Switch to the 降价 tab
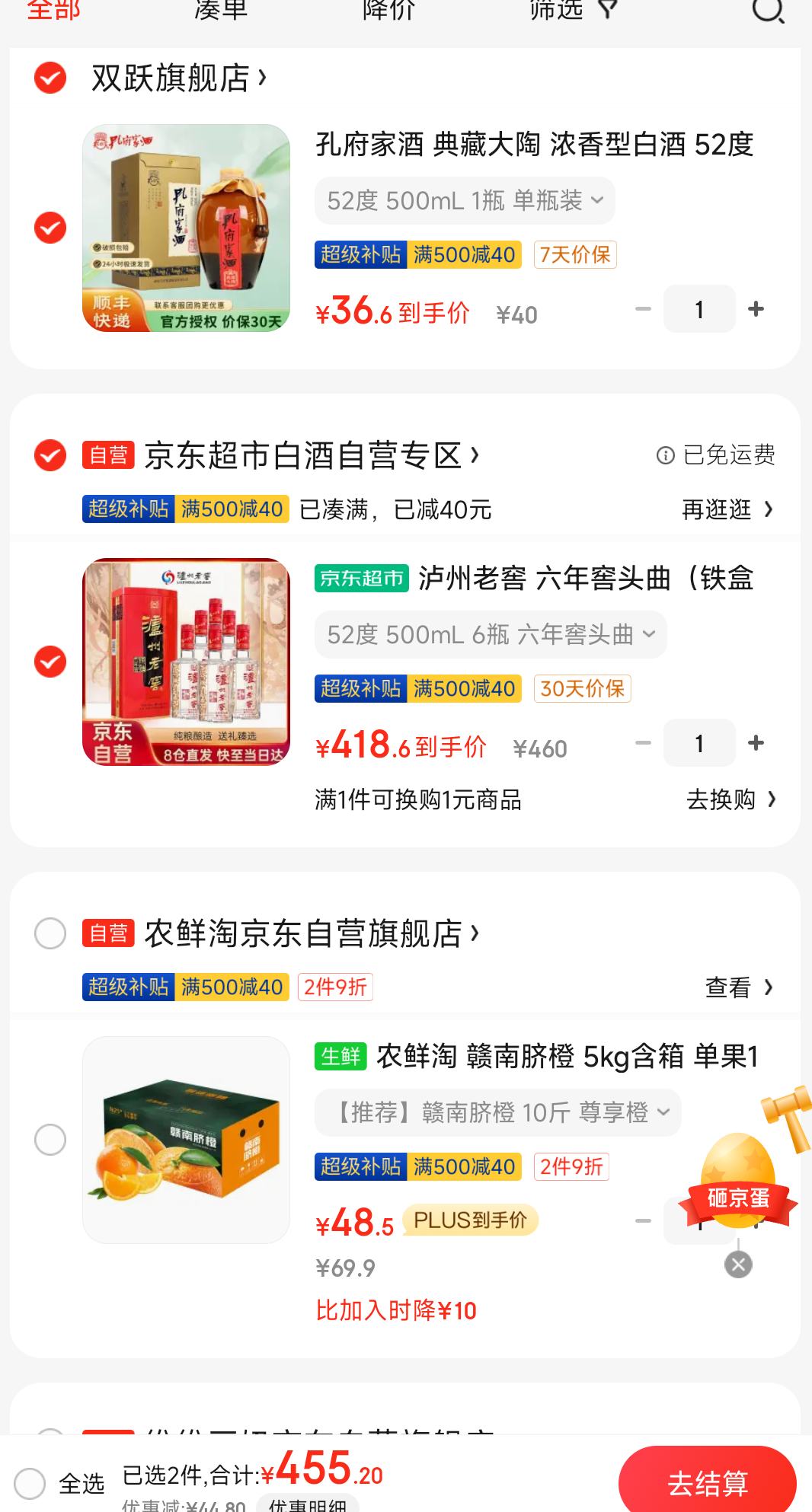Image resolution: width=812 pixels, height=1512 pixels. [x=391, y=11]
